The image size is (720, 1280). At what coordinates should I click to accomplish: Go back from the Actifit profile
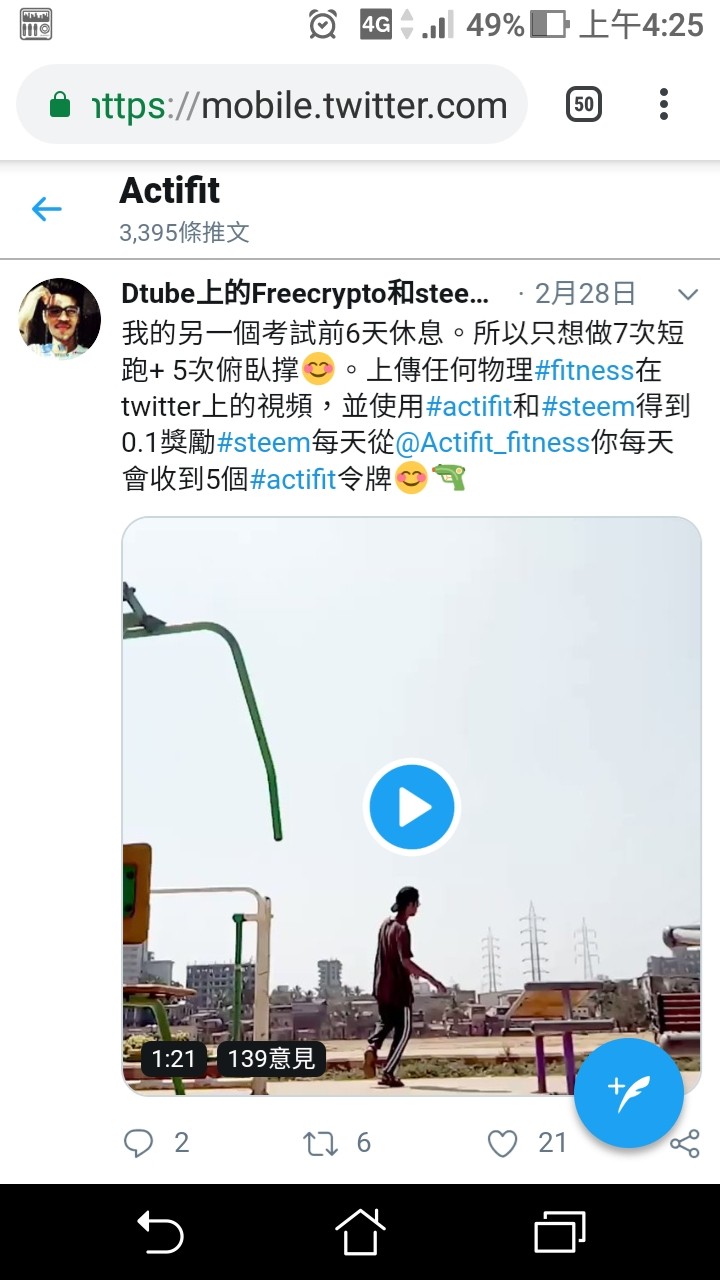coord(46,208)
